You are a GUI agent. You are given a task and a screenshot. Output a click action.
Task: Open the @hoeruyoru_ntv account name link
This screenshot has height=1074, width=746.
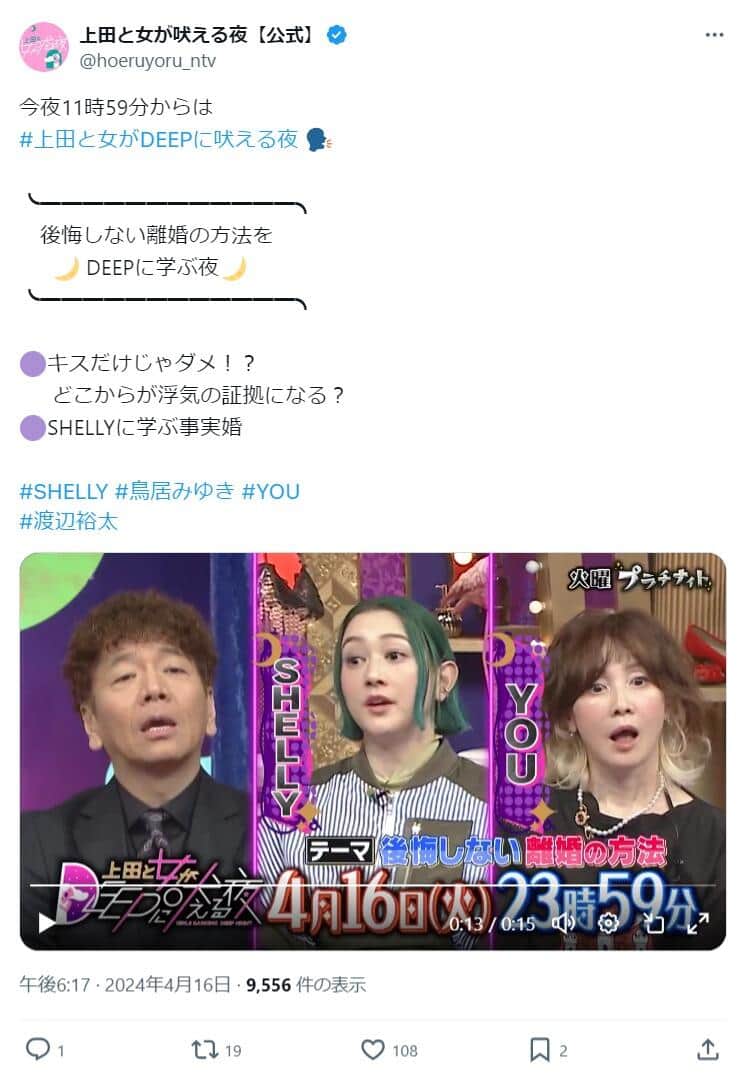point(147,61)
